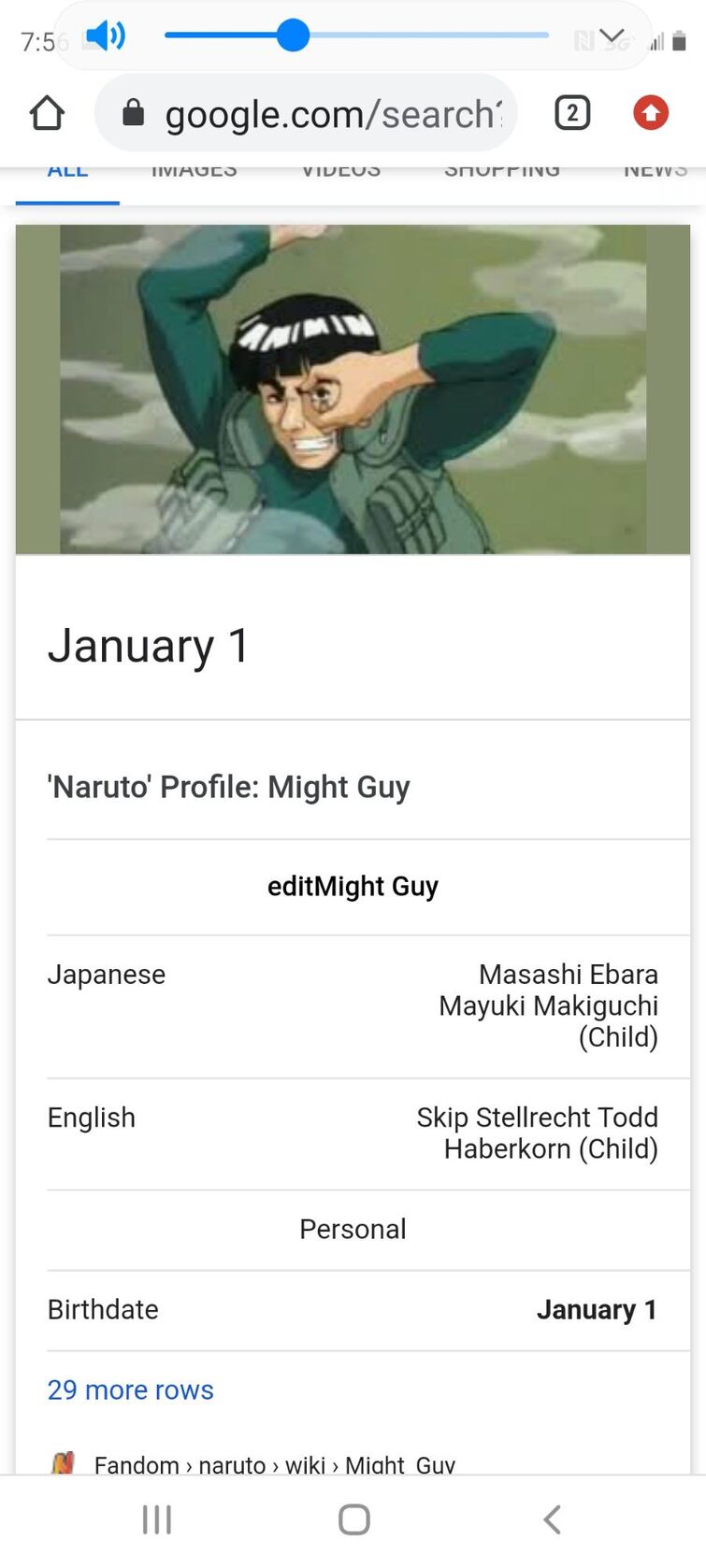Switch to the News tab
Image resolution: width=706 pixels, height=1568 pixels.
tap(655, 172)
